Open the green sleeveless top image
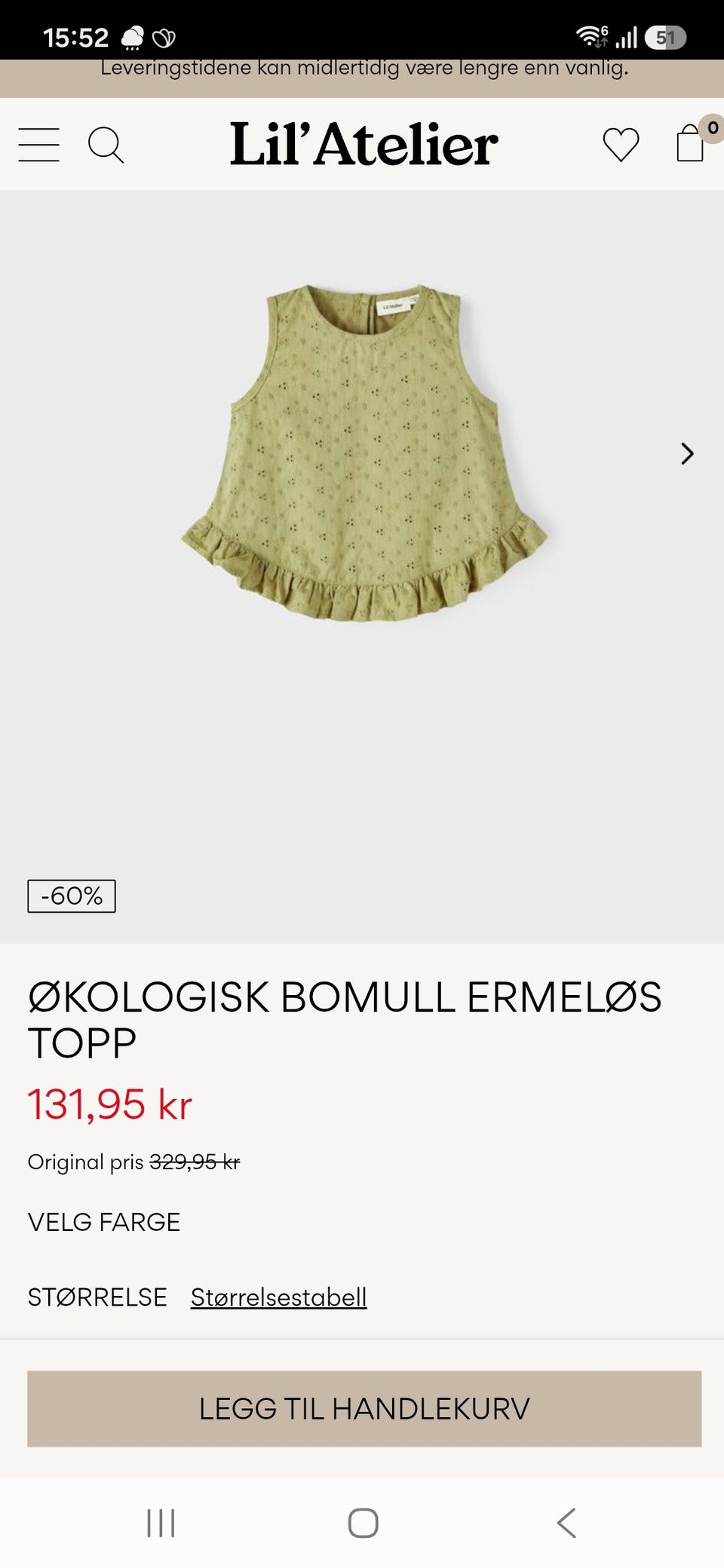 click(364, 453)
